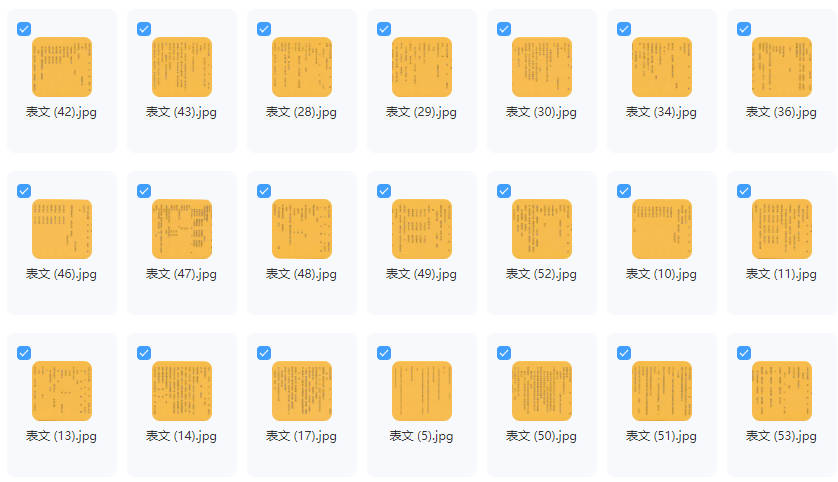Open the image 表文 (5).jpg
The height and width of the screenshot is (482, 838).
coord(422,391)
